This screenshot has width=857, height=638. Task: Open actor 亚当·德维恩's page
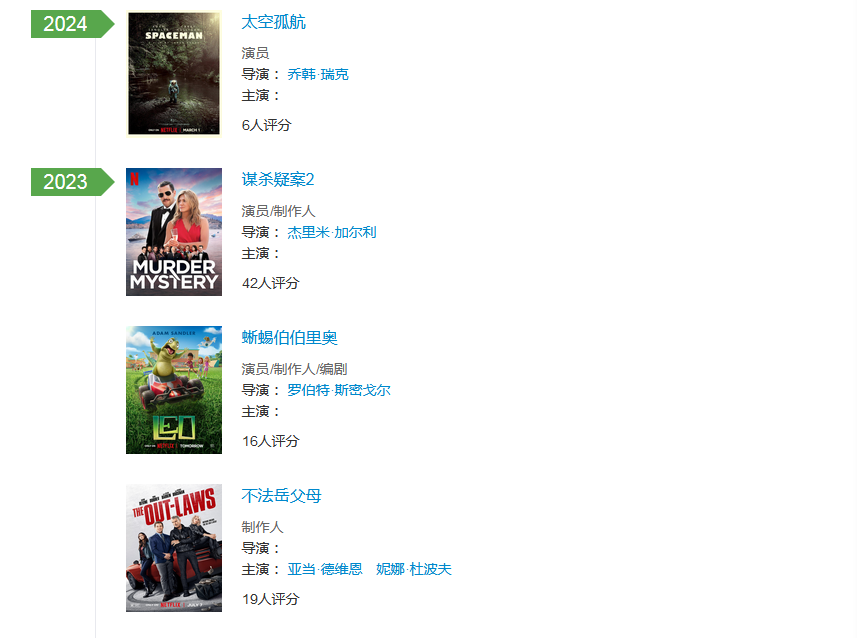(324, 569)
